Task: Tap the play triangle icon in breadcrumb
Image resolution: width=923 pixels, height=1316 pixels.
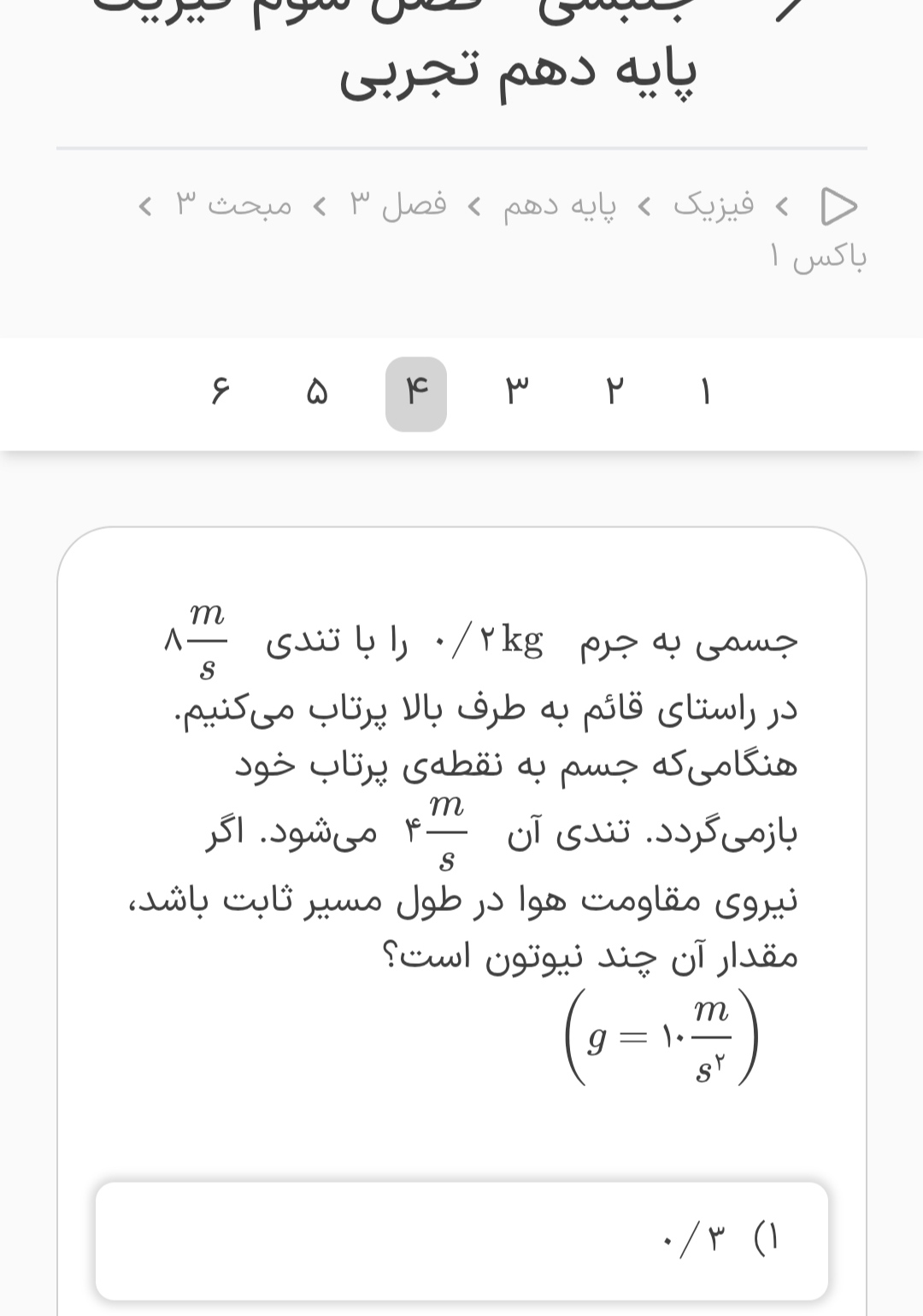Action: (838, 205)
